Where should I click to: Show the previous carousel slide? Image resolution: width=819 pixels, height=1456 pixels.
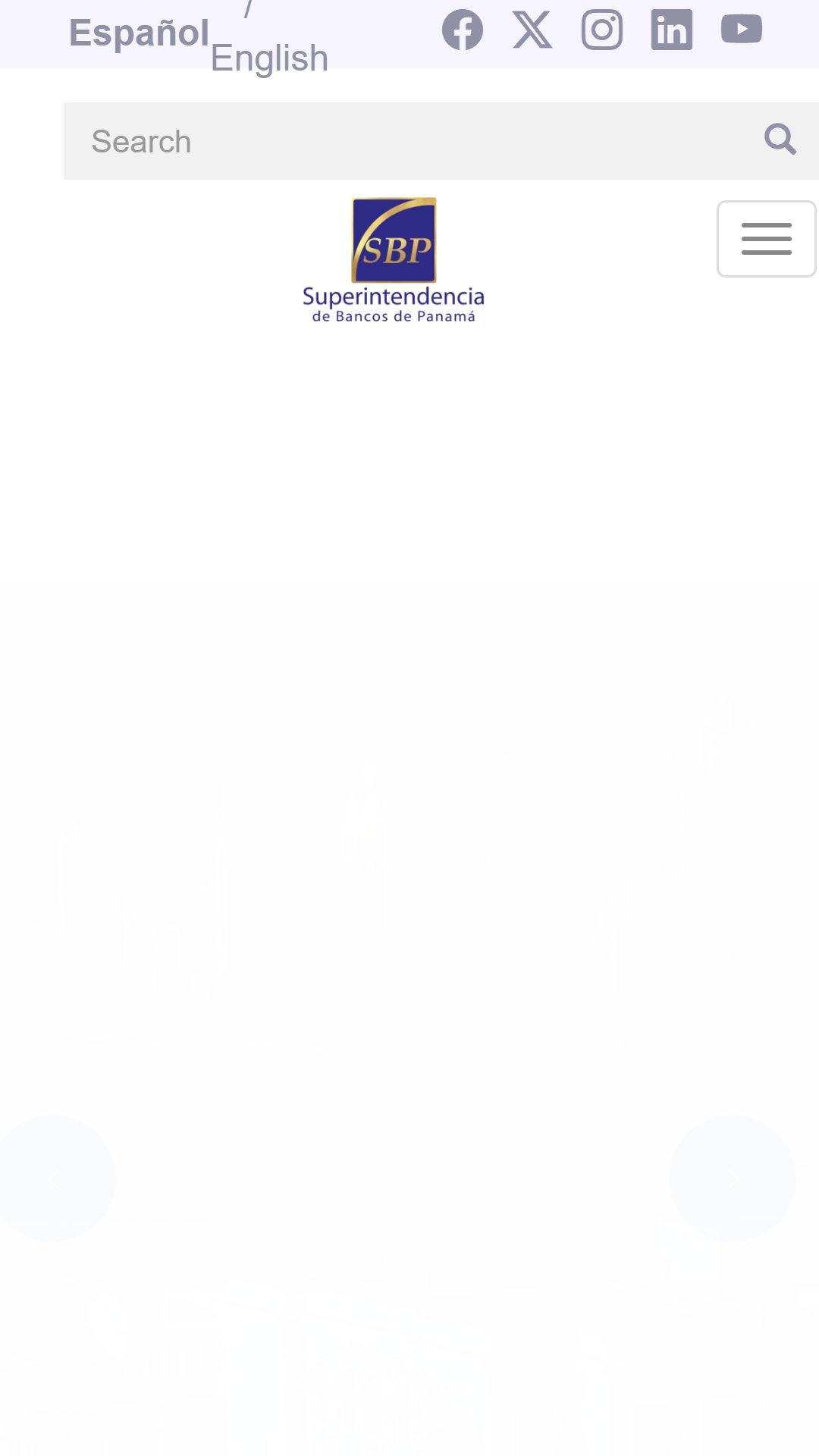[x=53, y=1178]
